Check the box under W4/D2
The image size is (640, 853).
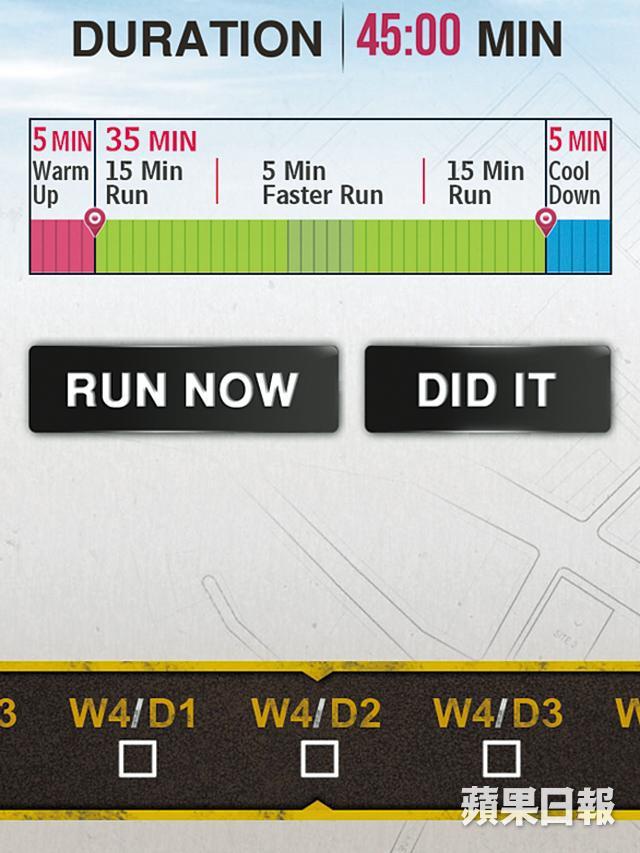(x=319, y=759)
